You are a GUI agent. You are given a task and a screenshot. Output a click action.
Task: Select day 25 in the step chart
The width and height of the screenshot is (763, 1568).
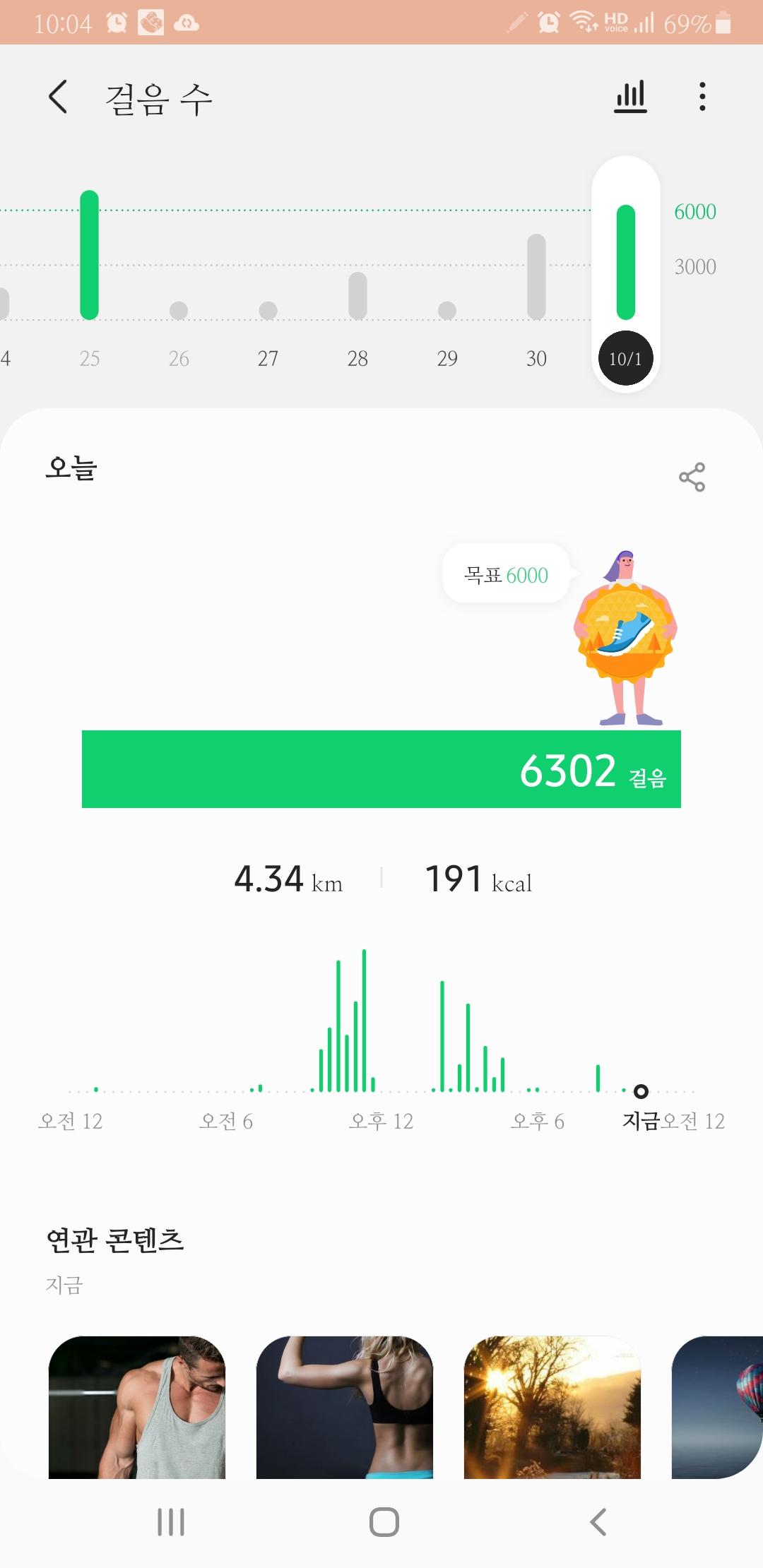[x=90, y=283]
